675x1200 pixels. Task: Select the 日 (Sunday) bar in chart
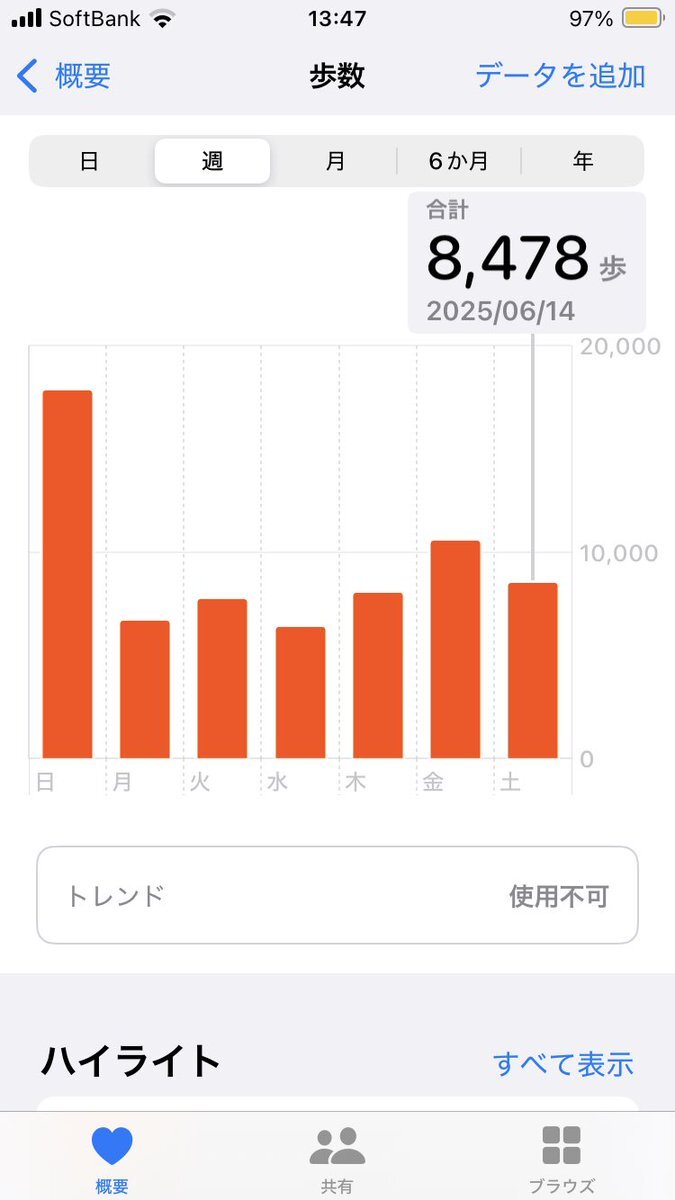(67, 575)
